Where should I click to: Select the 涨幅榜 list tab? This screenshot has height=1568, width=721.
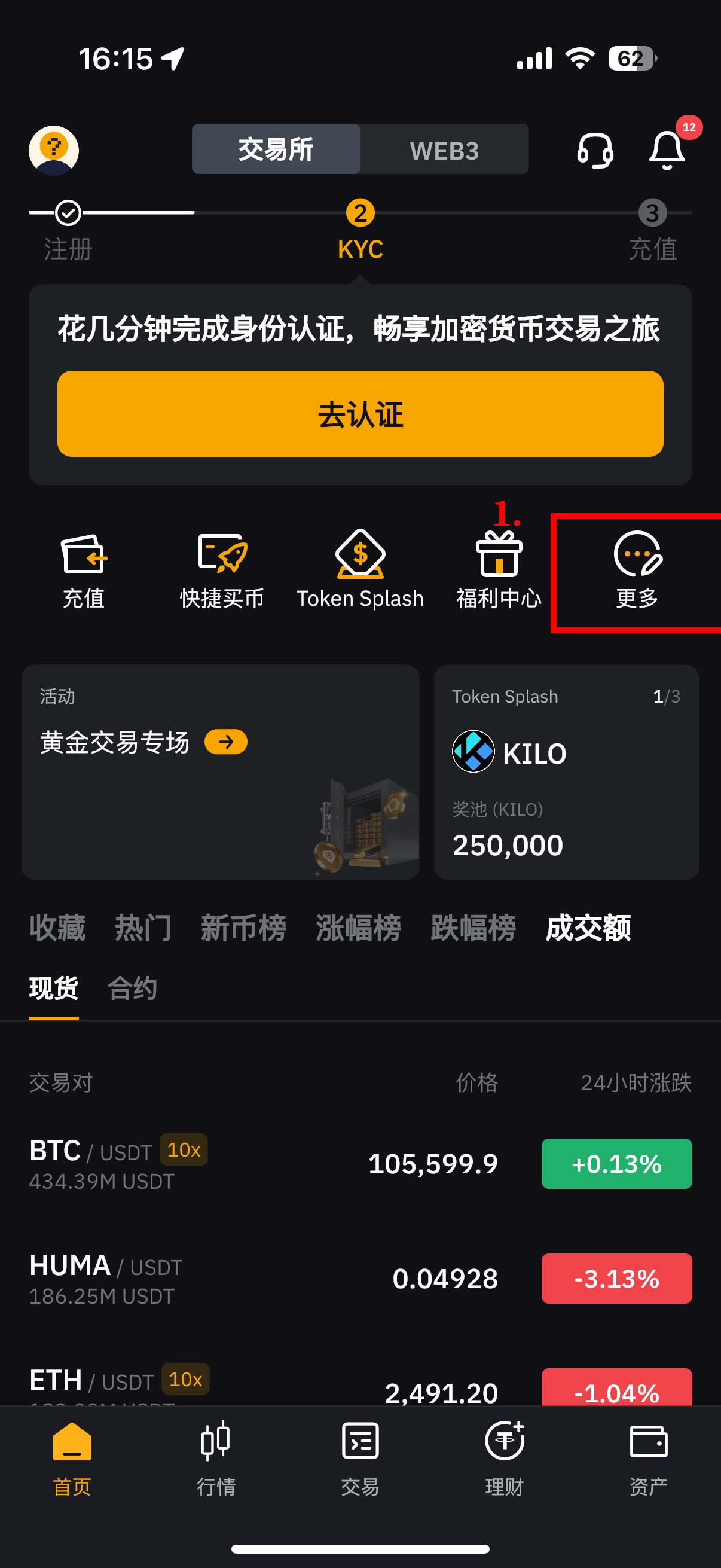(358, 928)
